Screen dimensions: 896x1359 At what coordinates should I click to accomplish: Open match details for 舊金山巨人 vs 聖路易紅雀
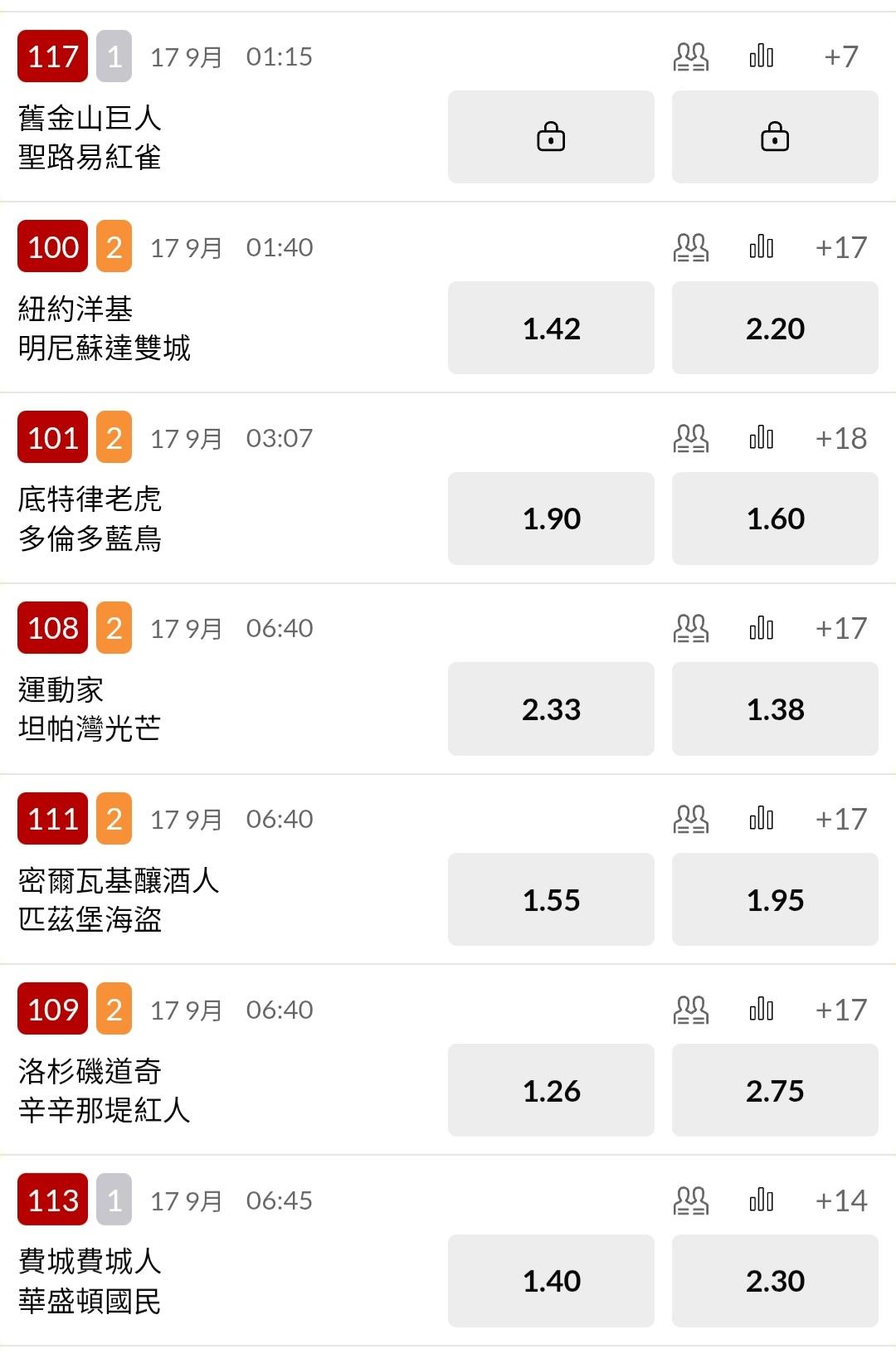pyautogui.click(x=90, y=138)
